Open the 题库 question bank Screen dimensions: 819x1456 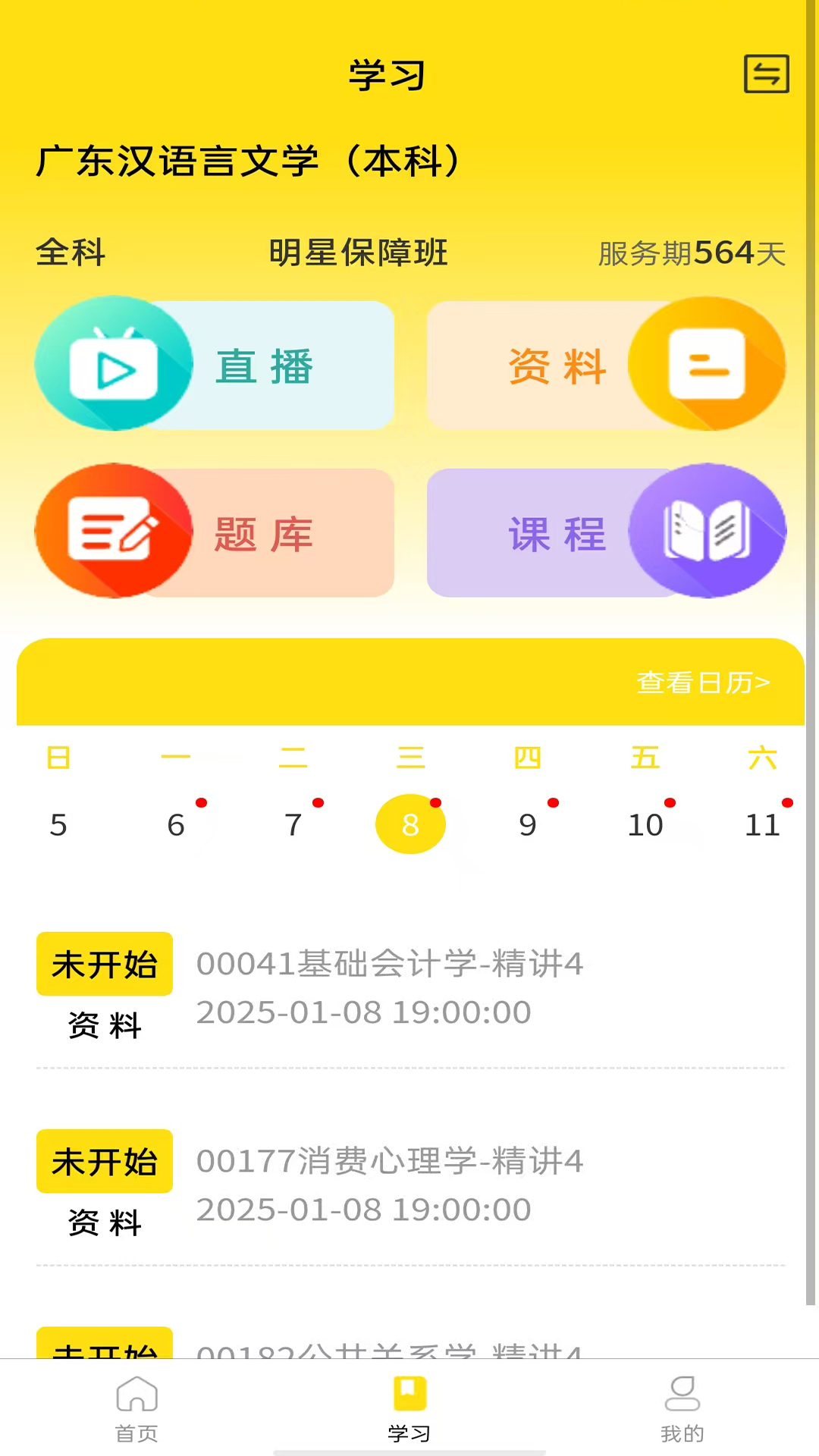[x=215, y=532]
